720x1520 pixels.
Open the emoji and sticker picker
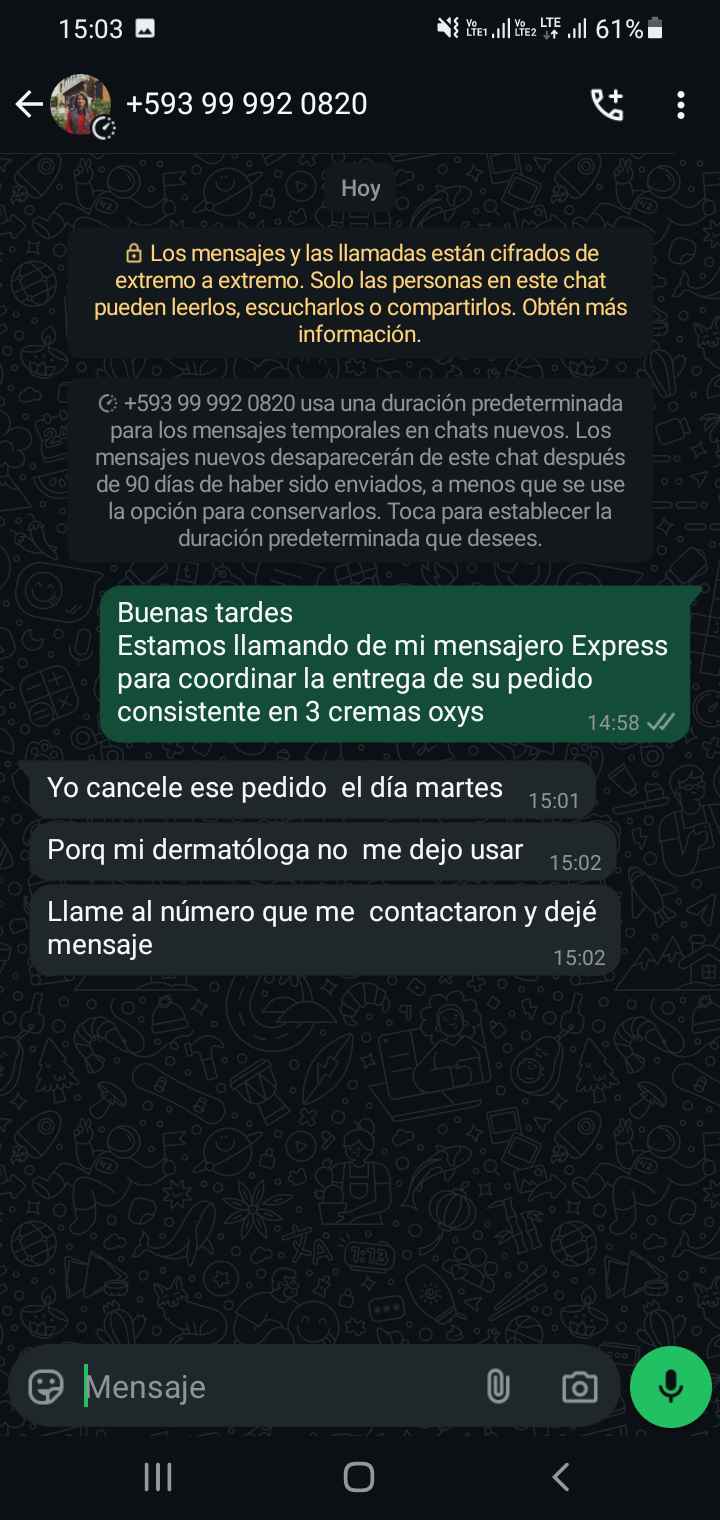[46, 1387]
